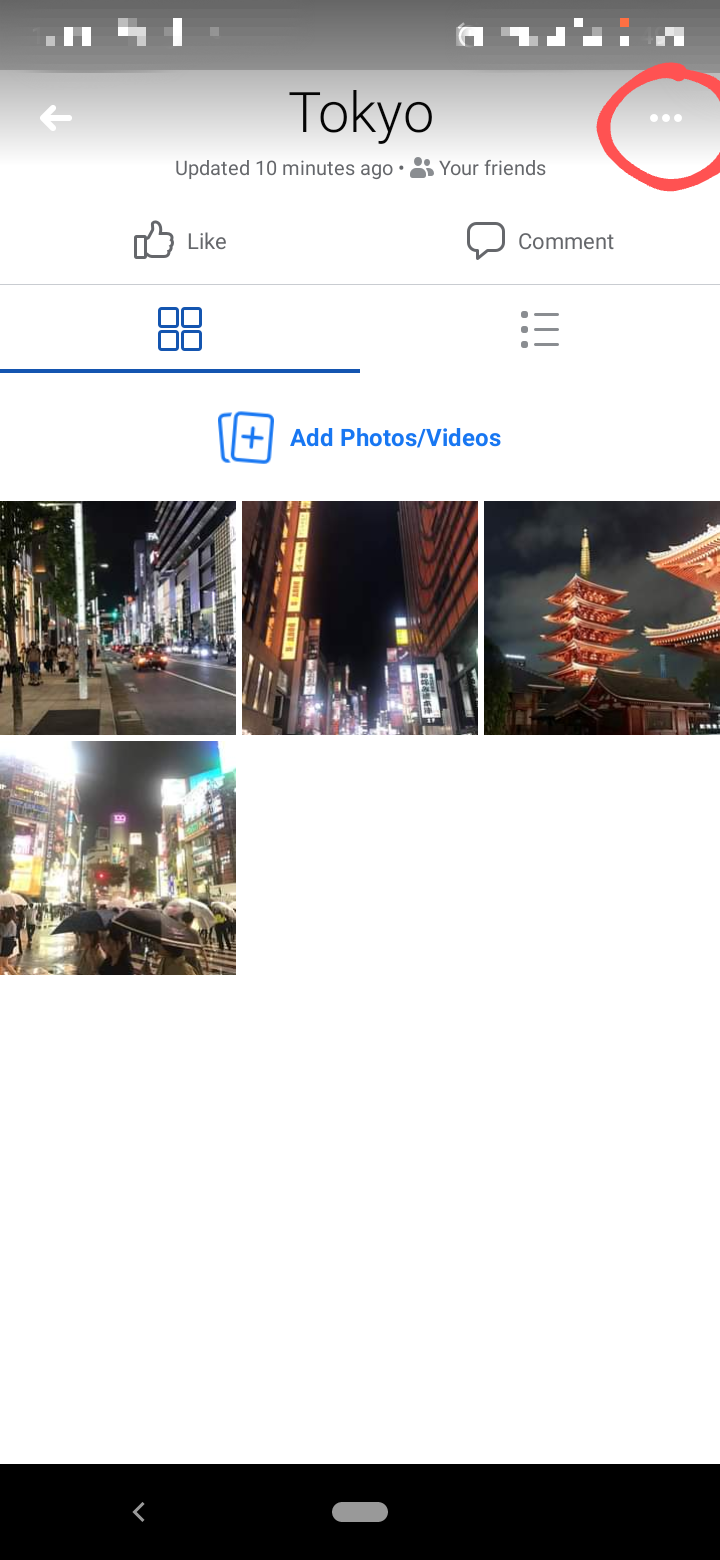Switch to the grid view tab

click(x=180, y=329)
